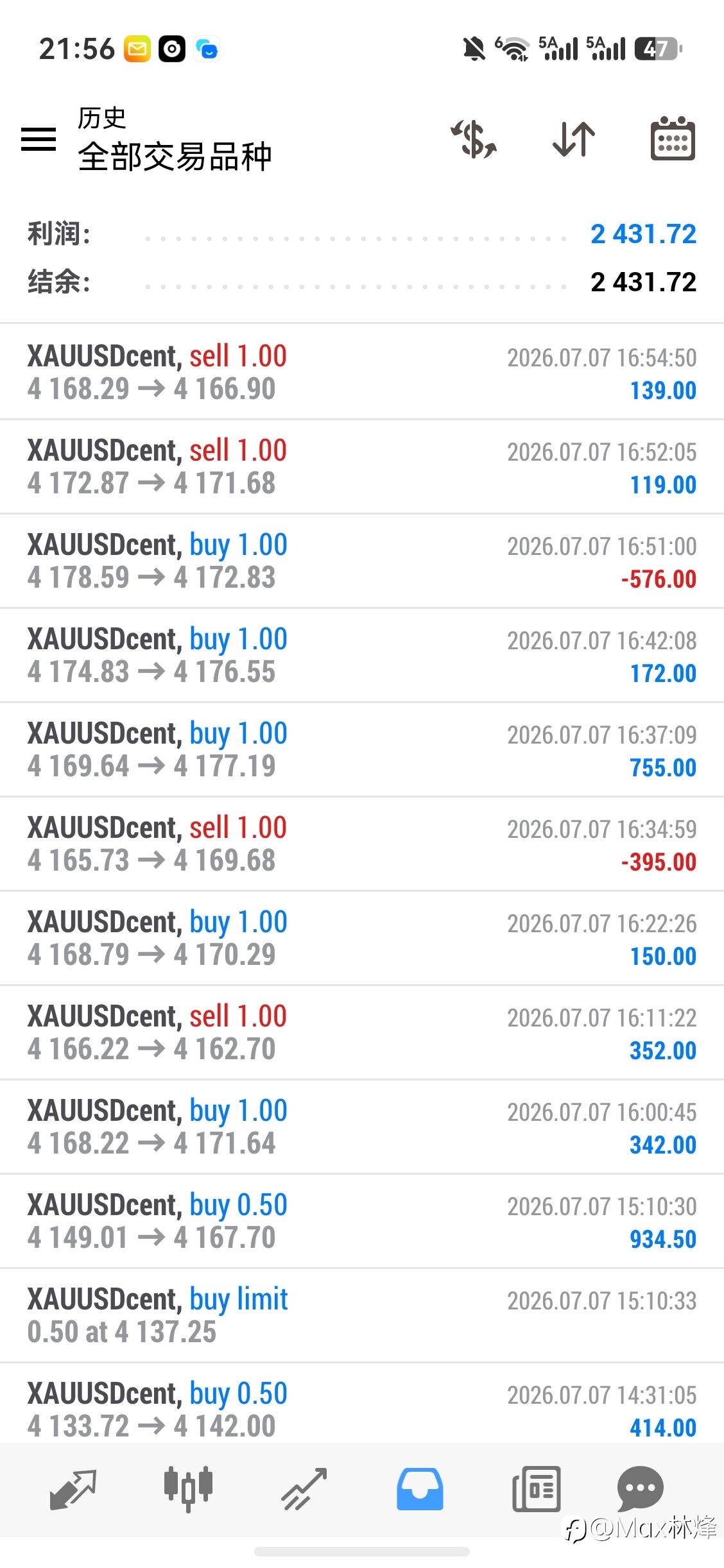
Task: Open the sell trade closed at 16:54:50
Action: pos(362,372)
